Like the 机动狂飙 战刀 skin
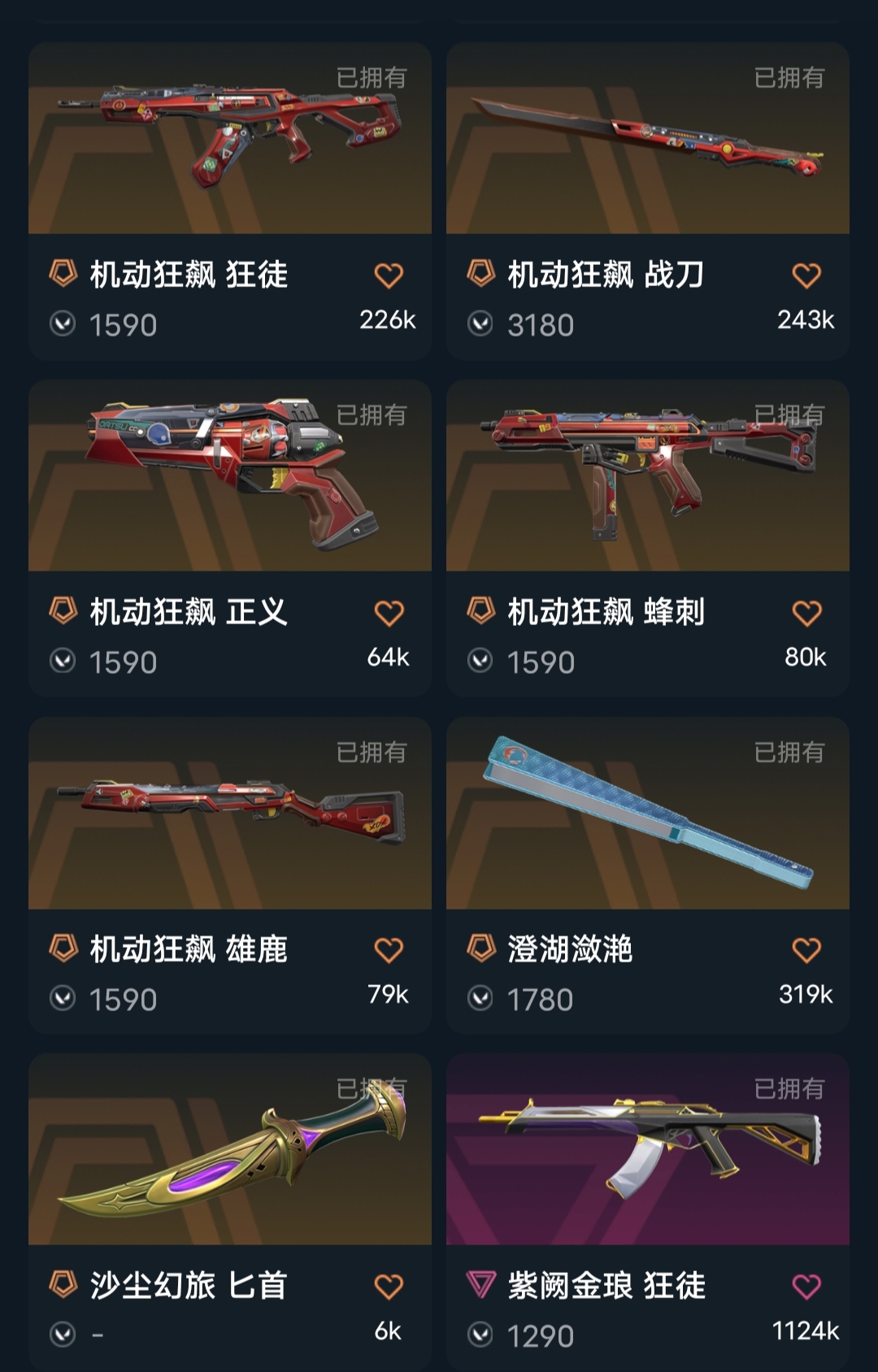Screen dimensions: 878x1372 coord(806,276)
